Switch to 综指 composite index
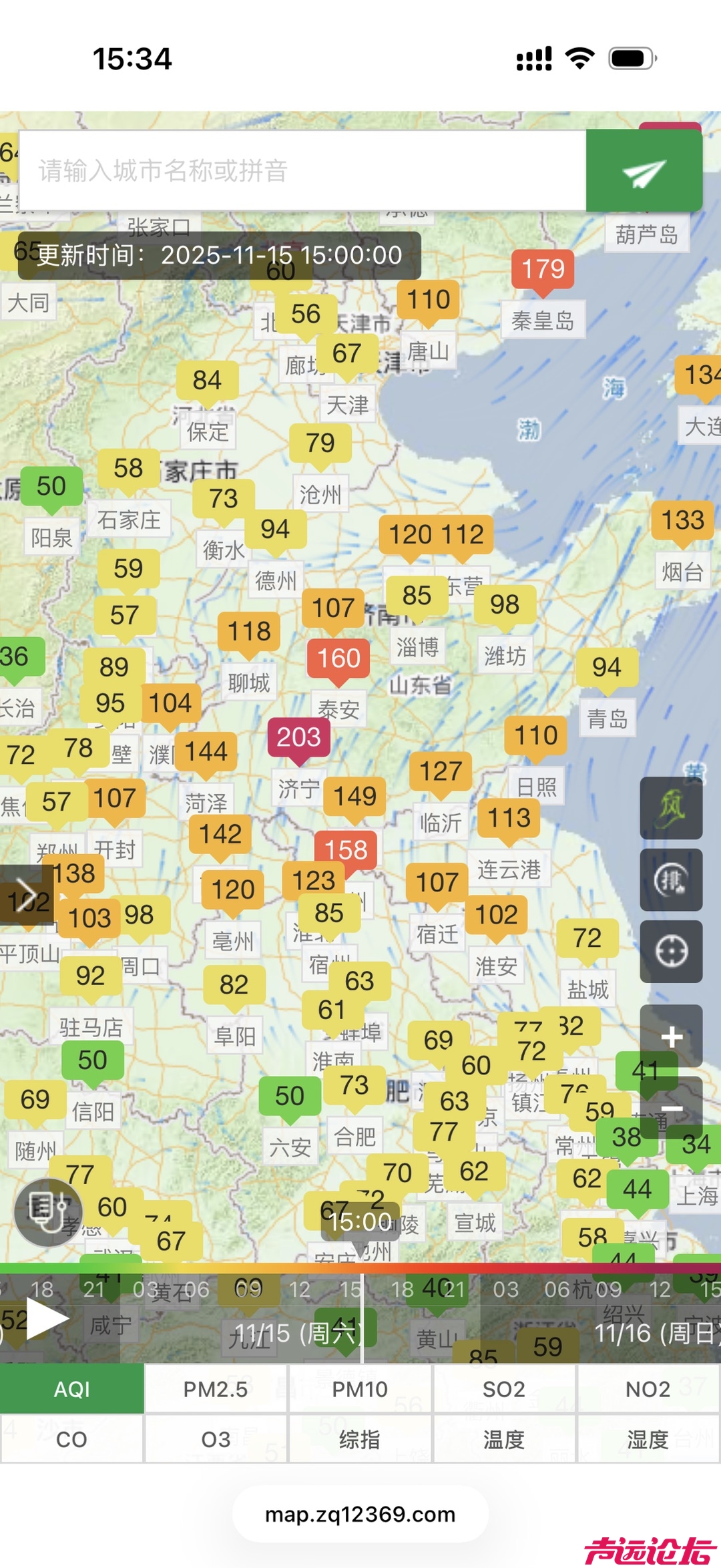Screen dimensions: 721x1568 tap(360, 1439)
